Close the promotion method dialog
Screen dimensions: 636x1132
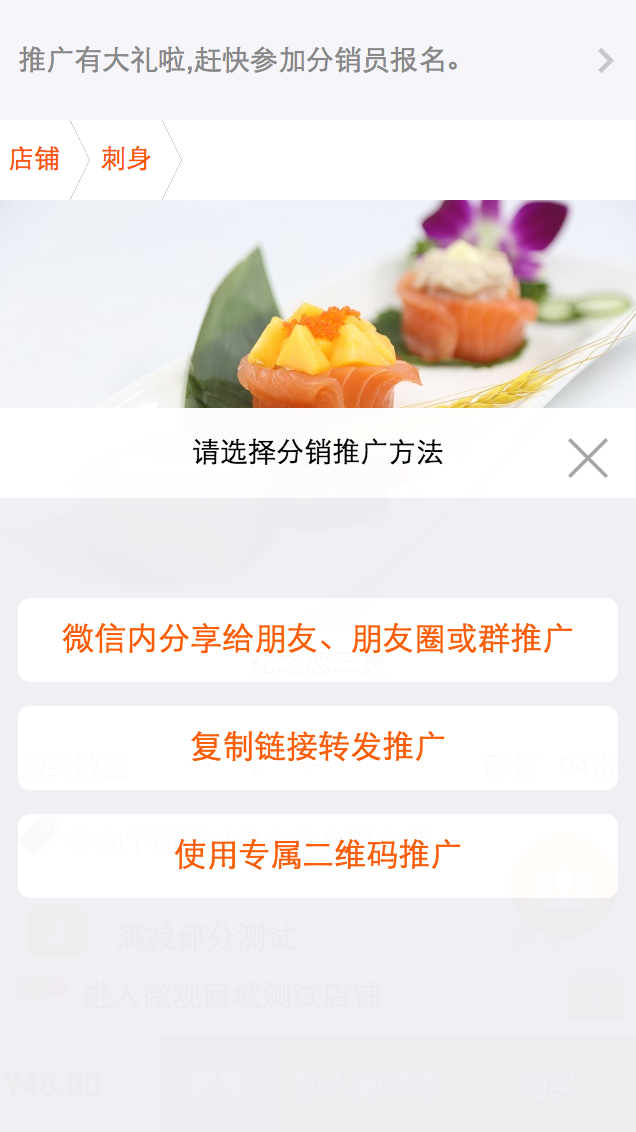[588, 458]
